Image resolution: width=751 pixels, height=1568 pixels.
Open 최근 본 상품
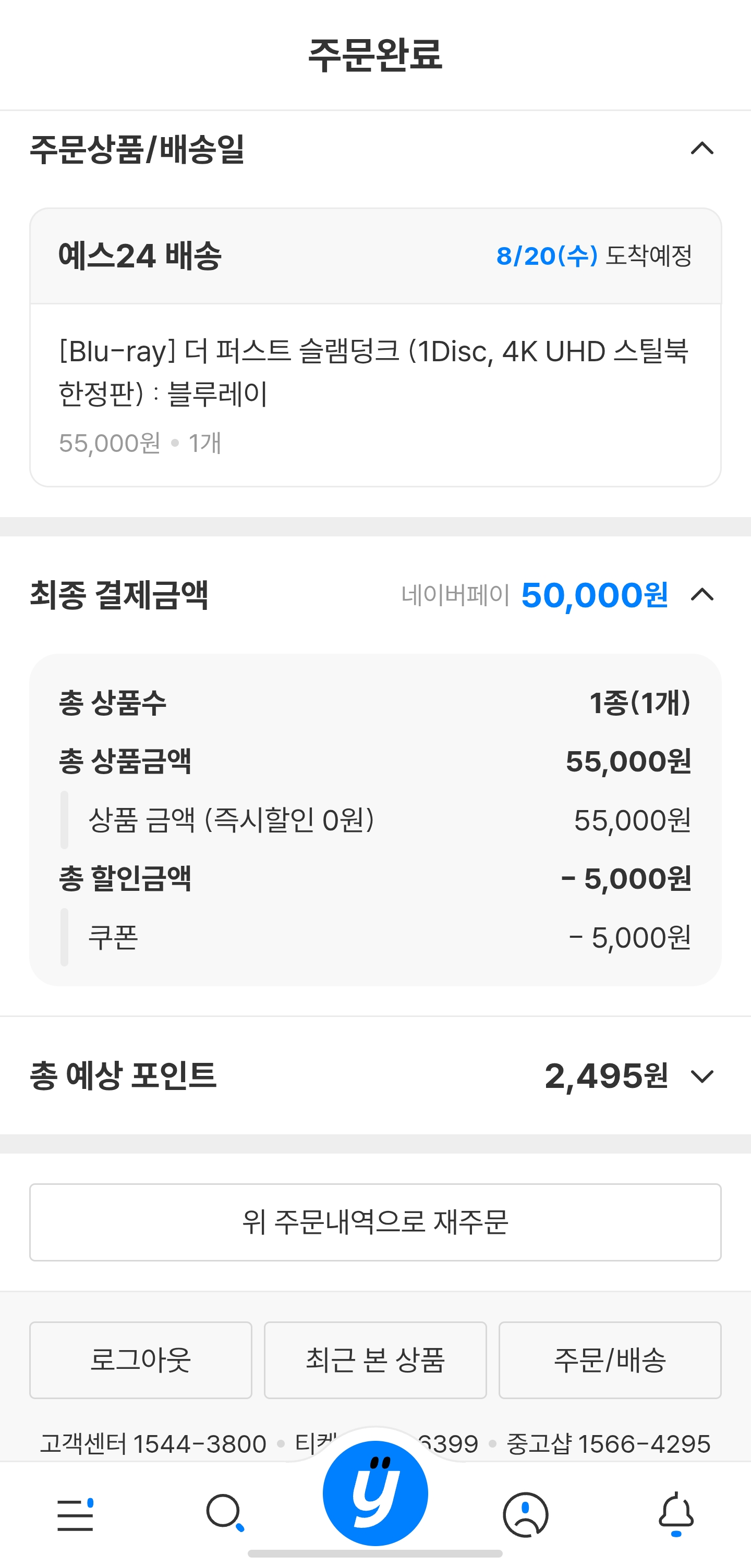point(375,1360)
